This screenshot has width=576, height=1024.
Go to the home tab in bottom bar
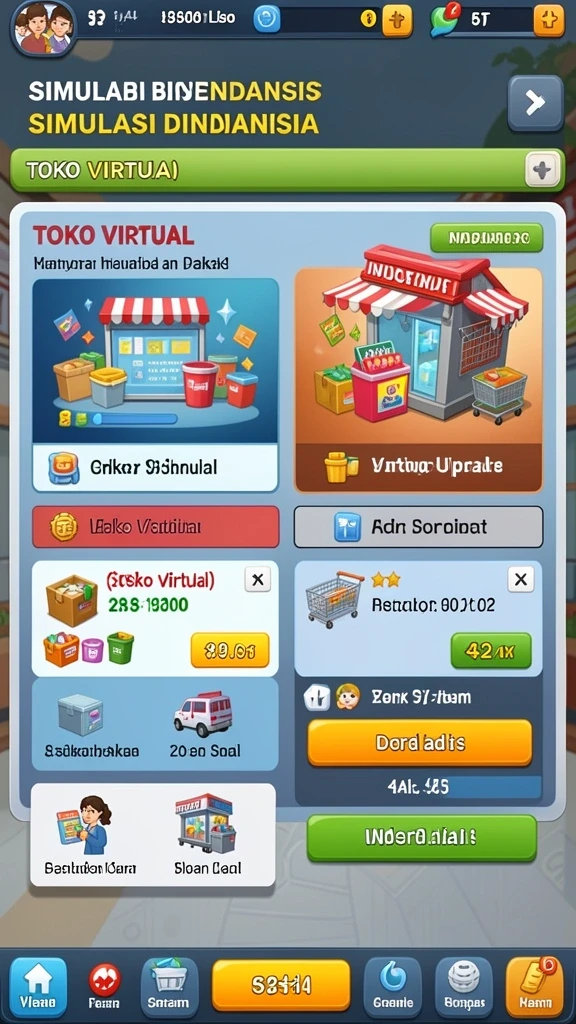pyautogui.click(x=38, y=987)
